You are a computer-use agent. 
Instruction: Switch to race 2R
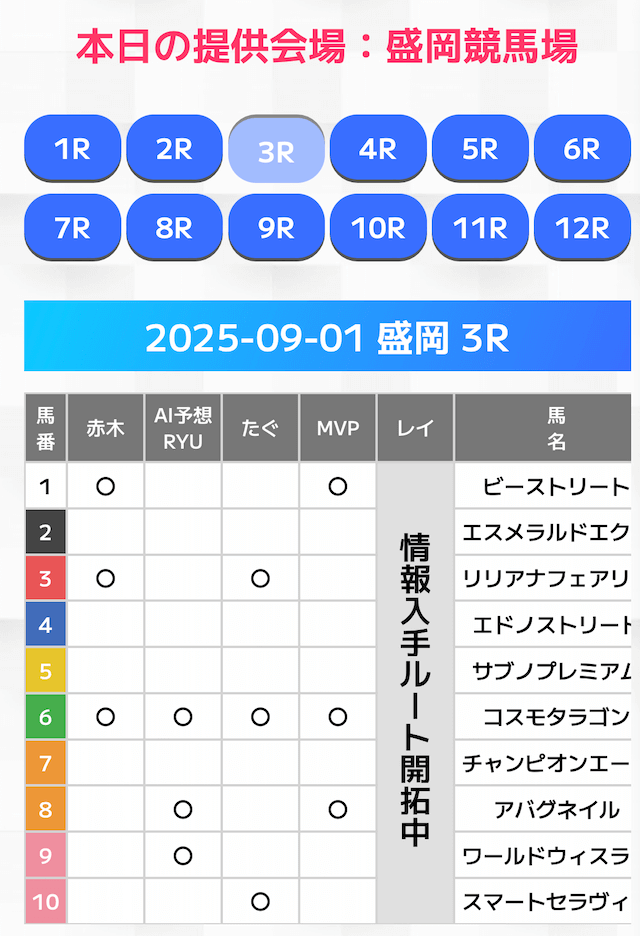[174, 149]
